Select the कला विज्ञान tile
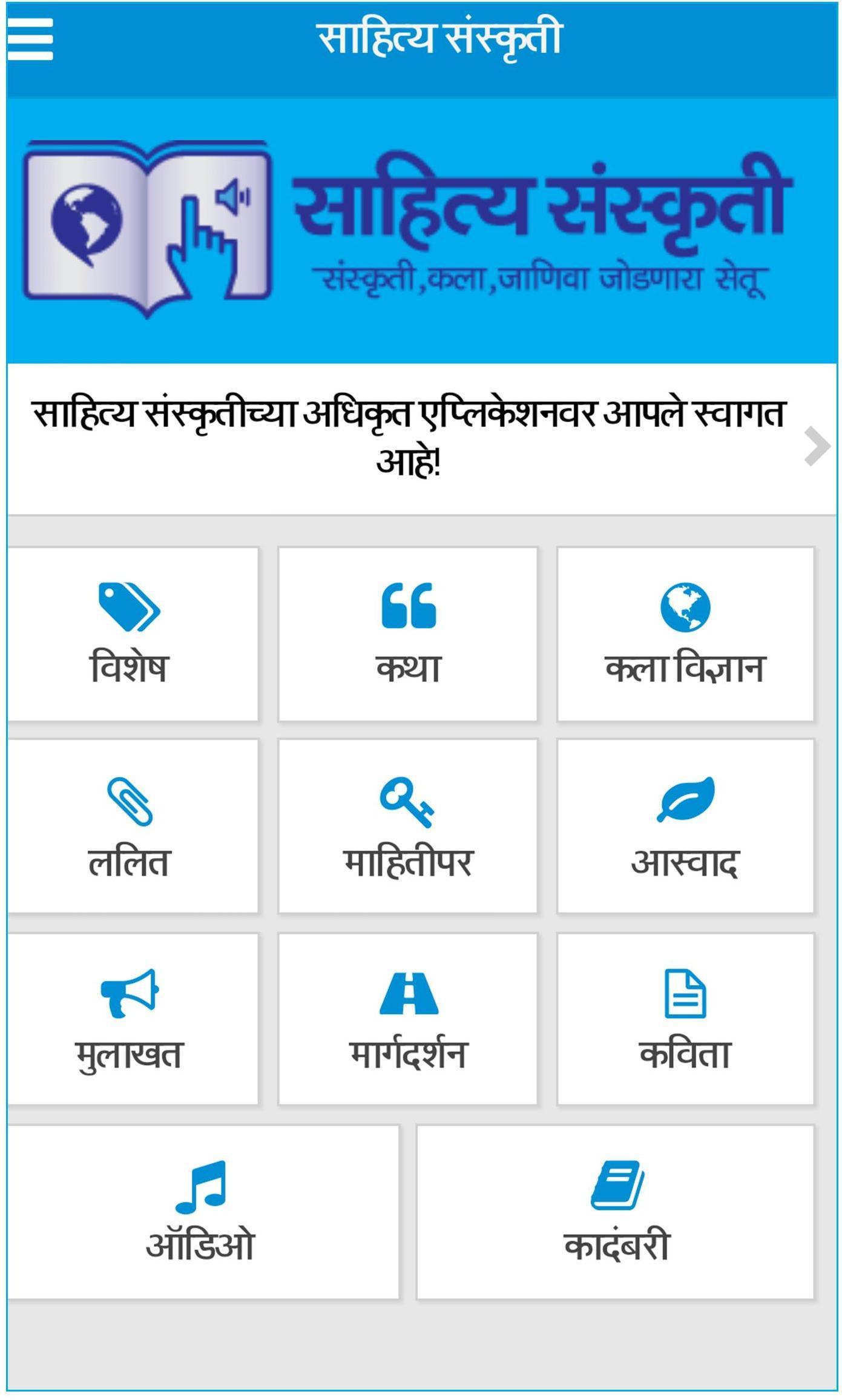Screen dimensions: 842x1400 point(685,634)
